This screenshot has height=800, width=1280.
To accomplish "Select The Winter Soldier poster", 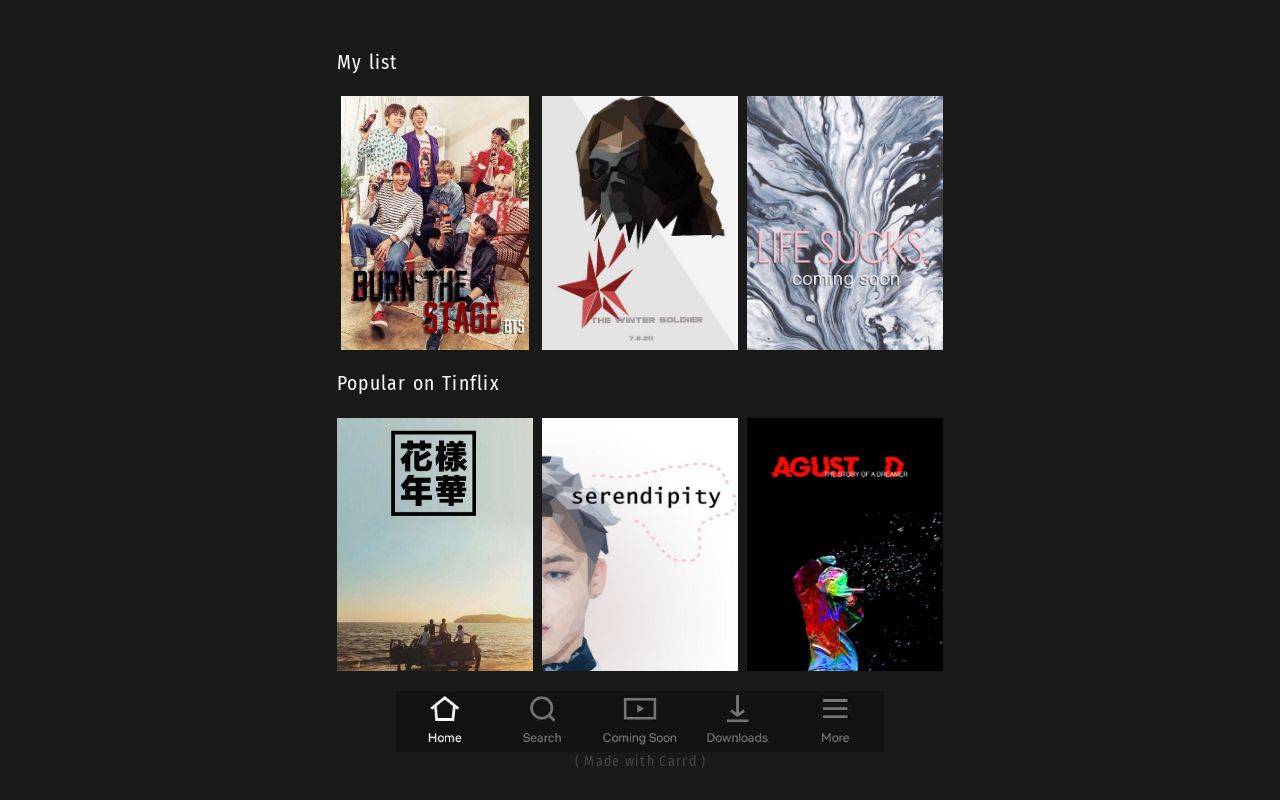I will [x=640, y=223].
